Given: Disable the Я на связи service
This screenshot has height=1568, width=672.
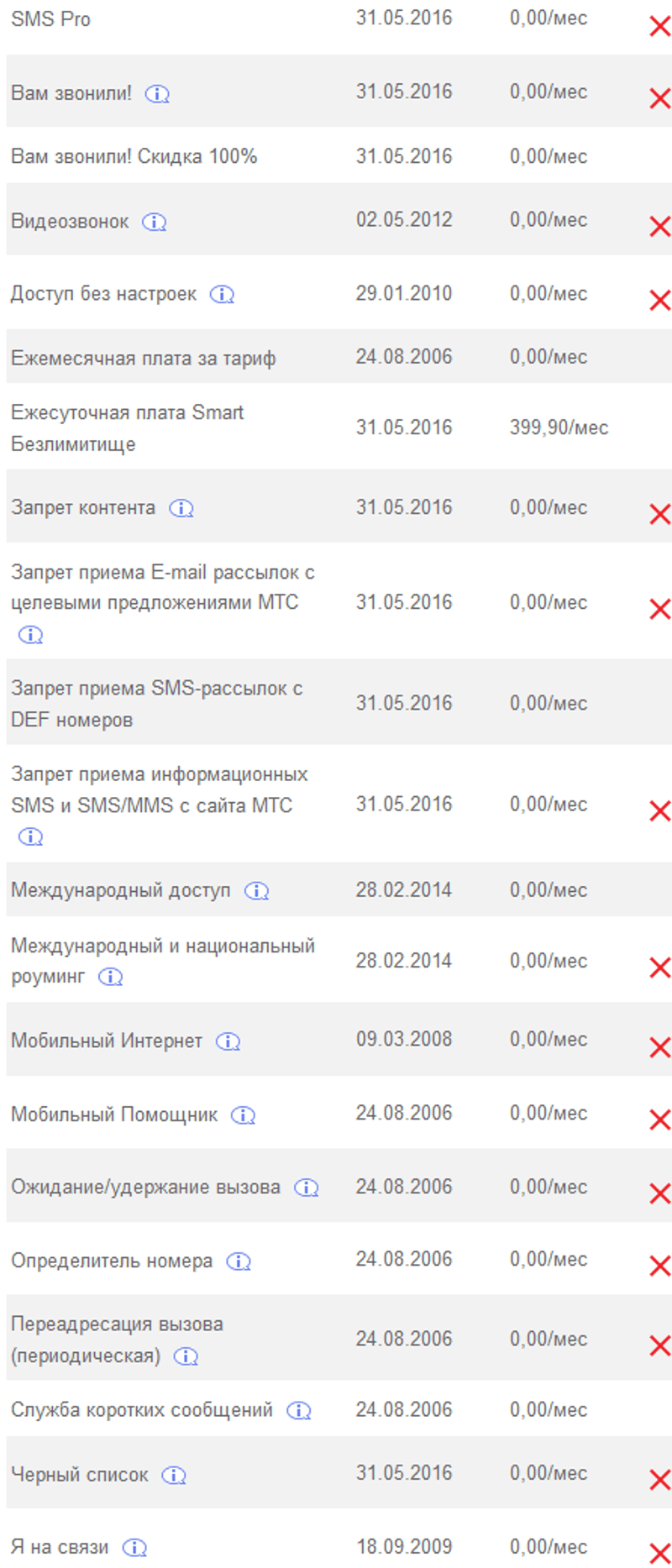Looking at the screenshot, I should pyautogui.click(x=659, y=1553).
